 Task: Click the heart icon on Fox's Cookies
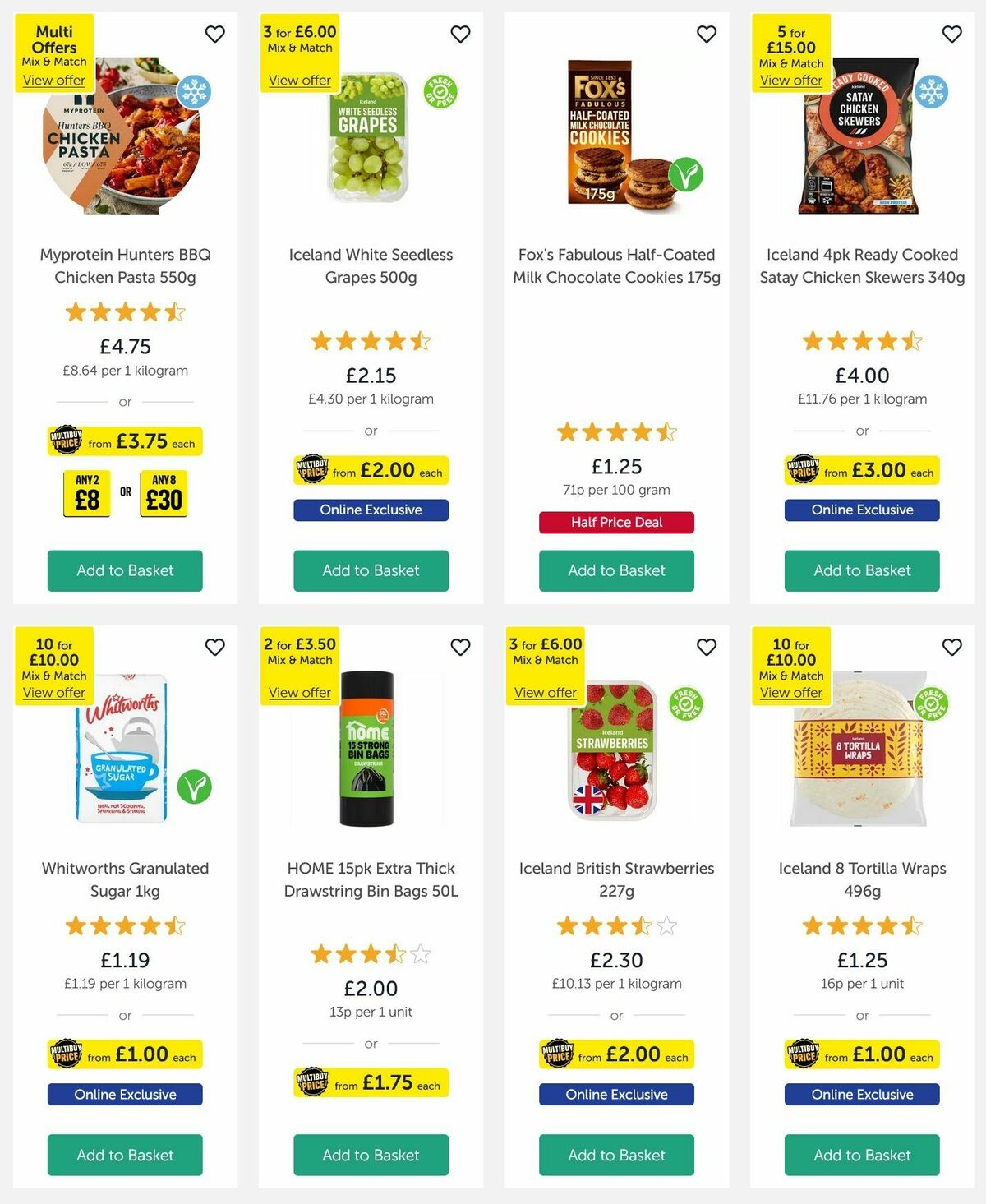pyautogui.click(x=707, y=35)
